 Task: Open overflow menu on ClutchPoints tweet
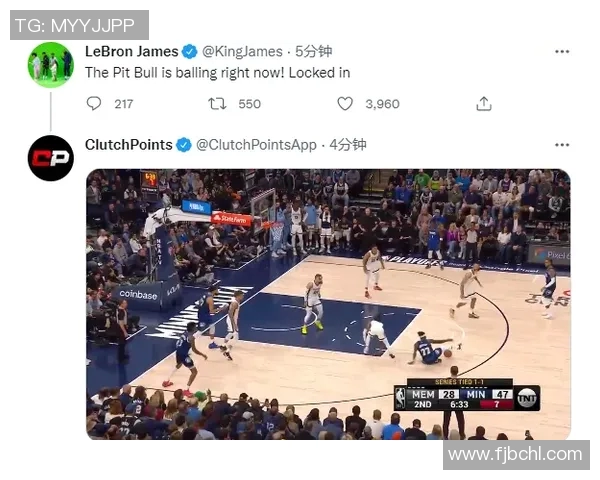pos(562,145)
